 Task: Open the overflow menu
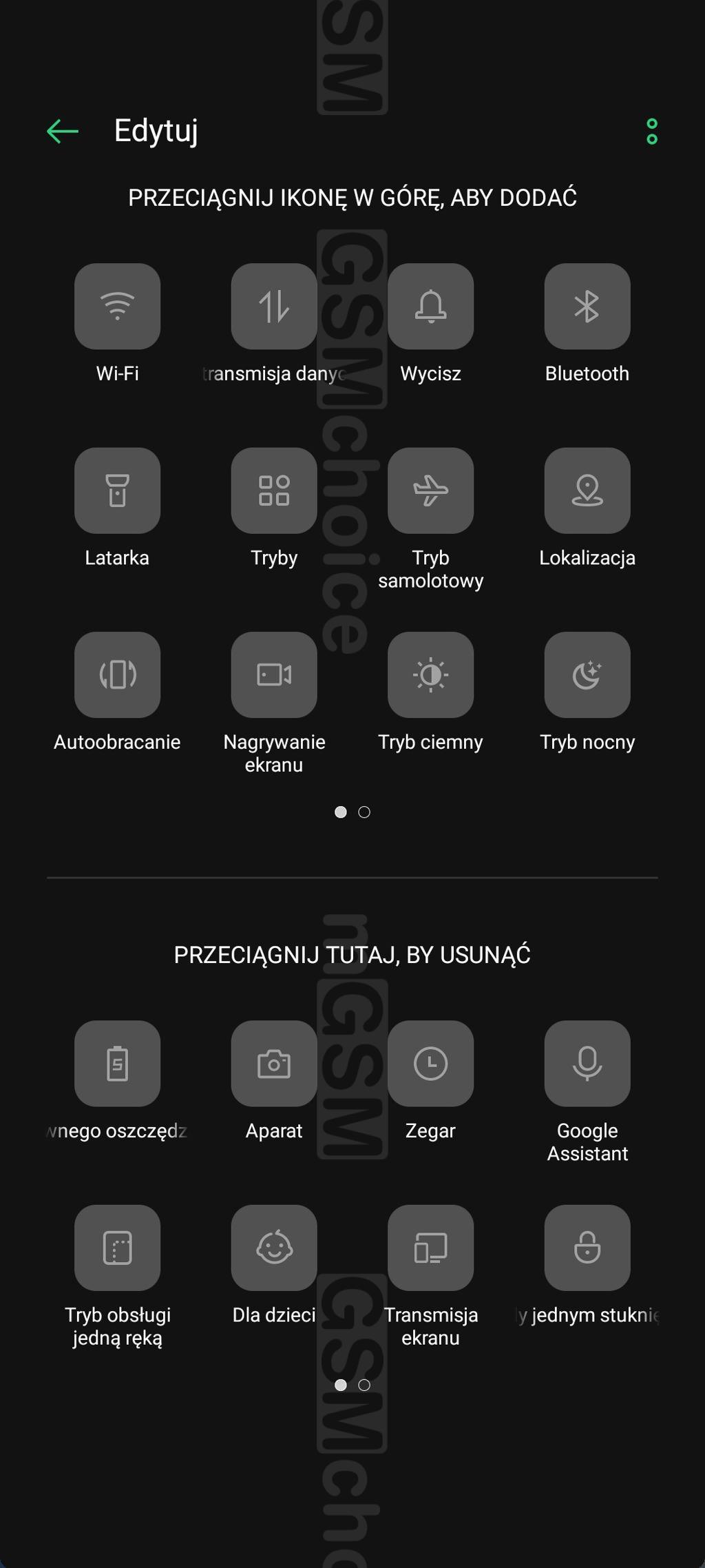(x=651, y=132)
